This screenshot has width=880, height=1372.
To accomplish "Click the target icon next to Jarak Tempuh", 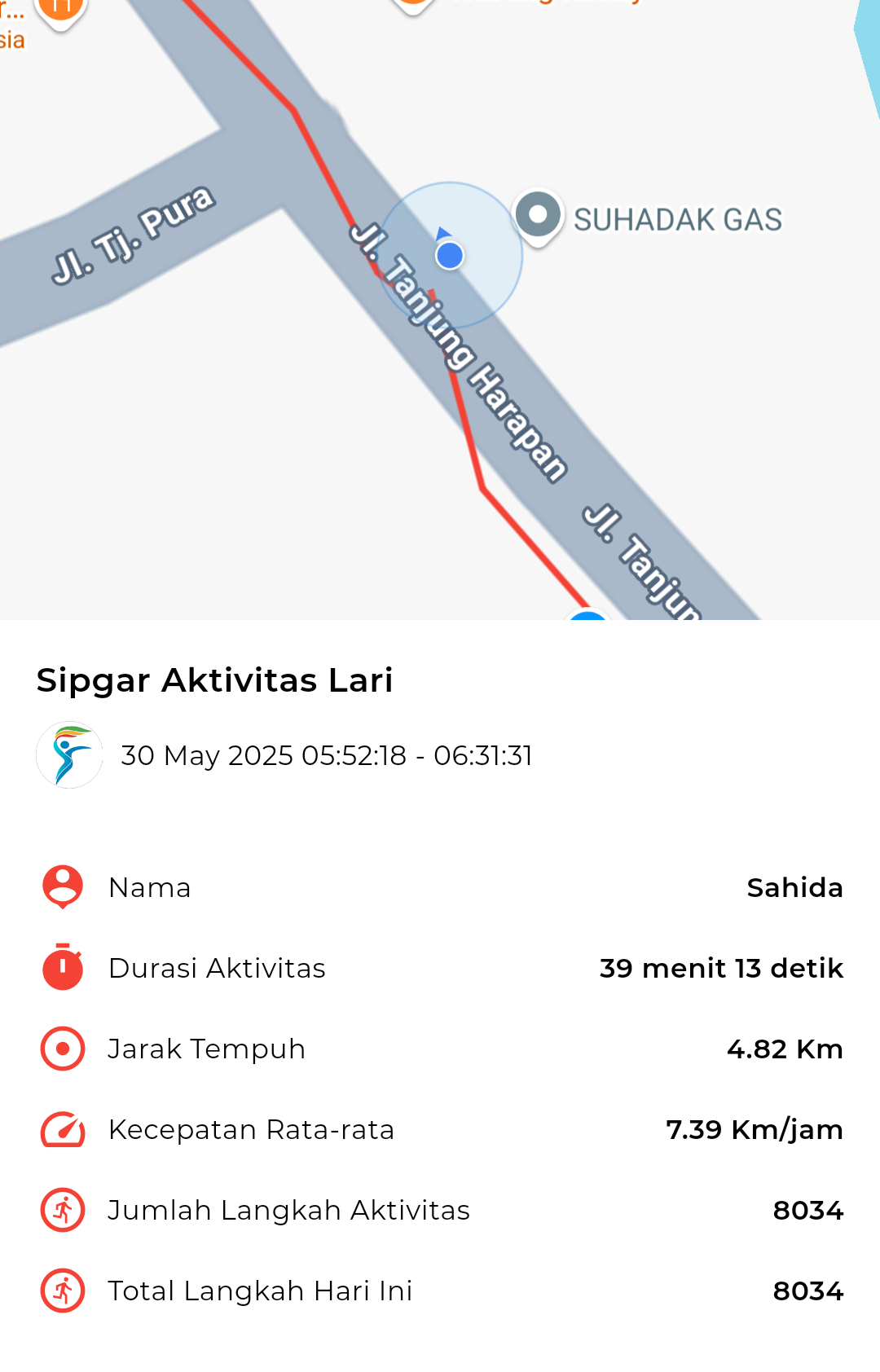I will pyautogui.click(x=61, y=1049).
